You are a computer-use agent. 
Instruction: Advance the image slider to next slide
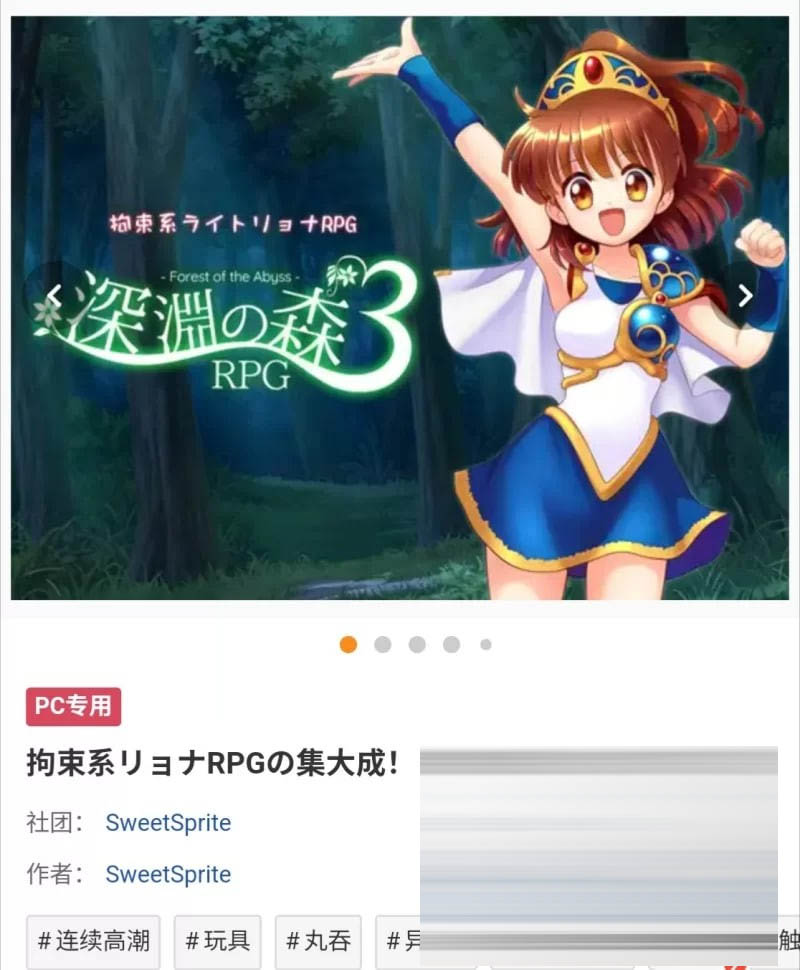pos(746,296)
